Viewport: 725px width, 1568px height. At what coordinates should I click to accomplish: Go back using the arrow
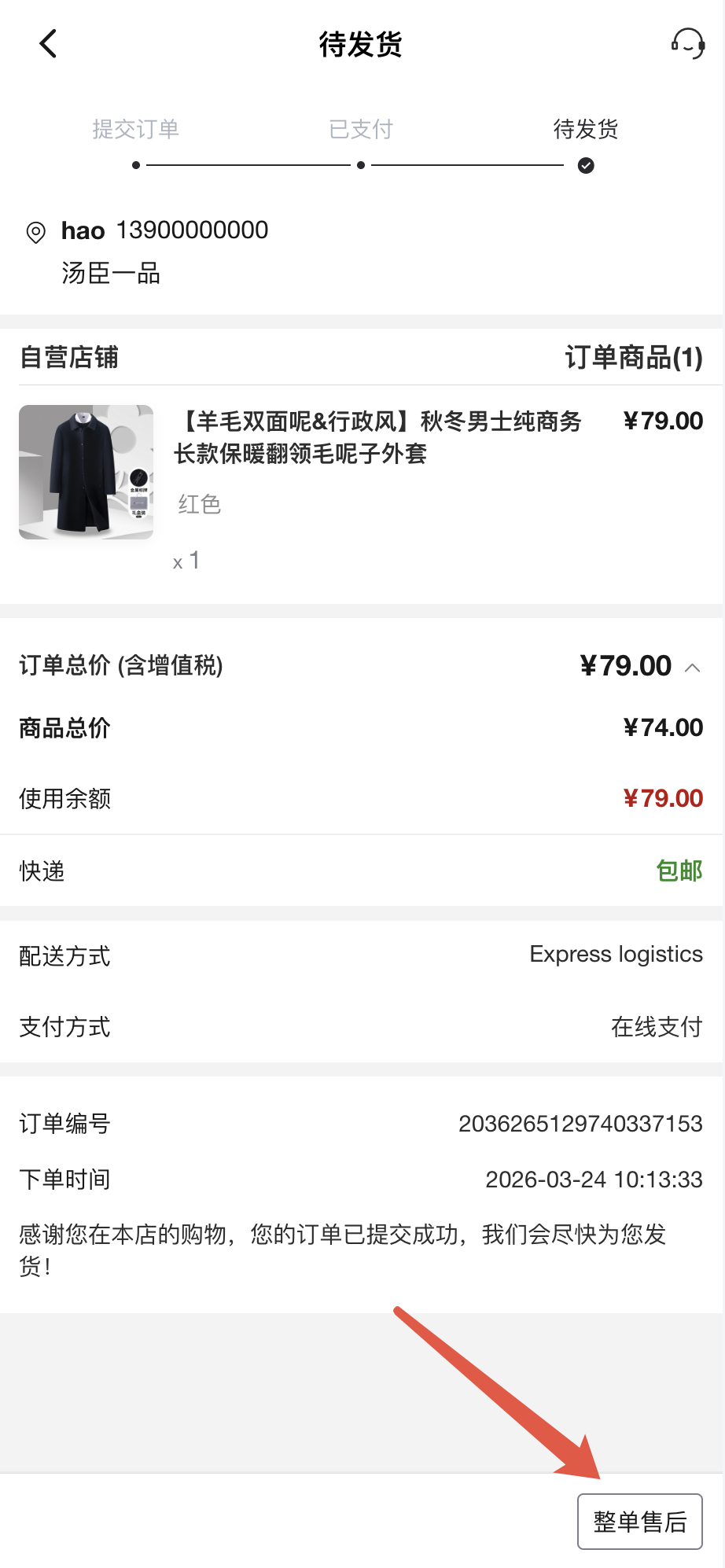point(48,44)
